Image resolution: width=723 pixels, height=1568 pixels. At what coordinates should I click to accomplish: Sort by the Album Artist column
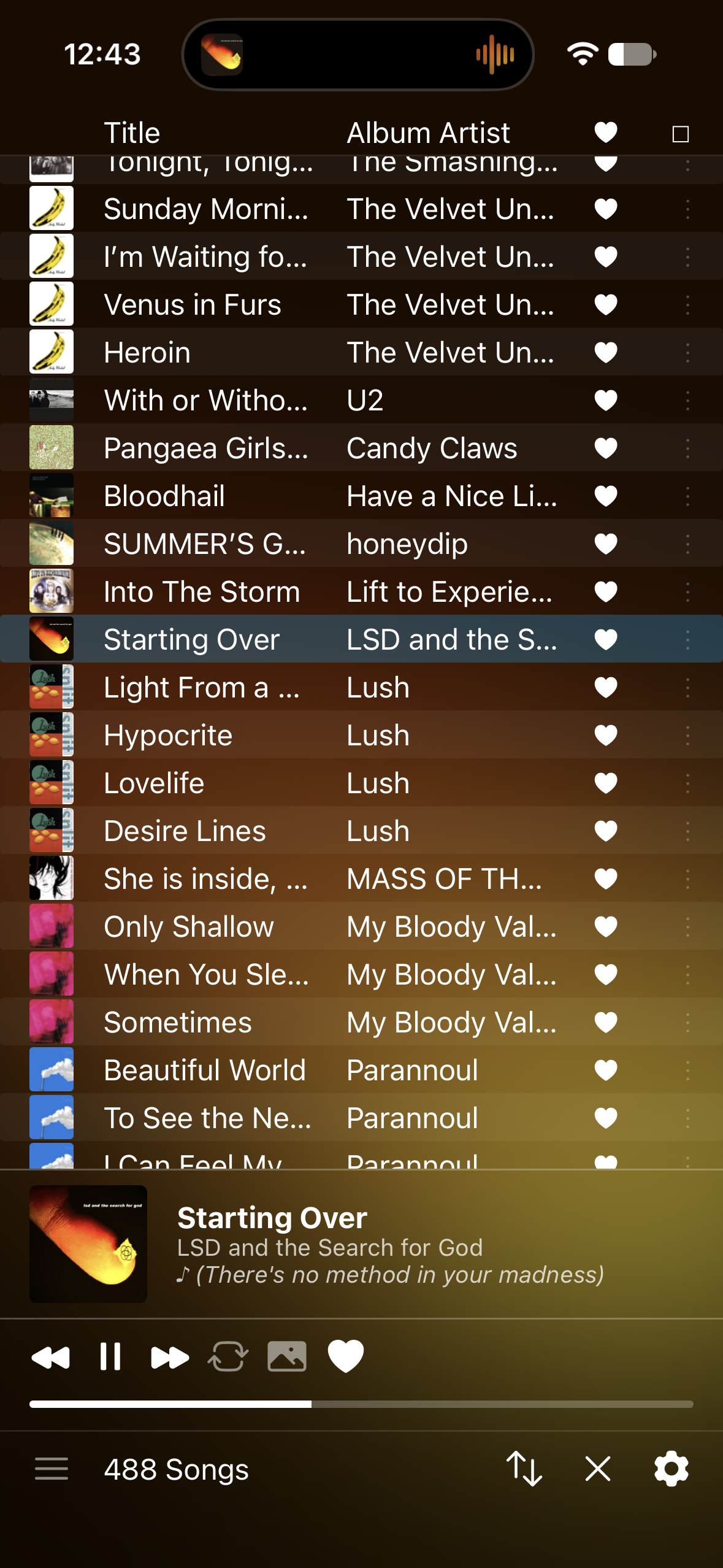[x=428, y=133]
